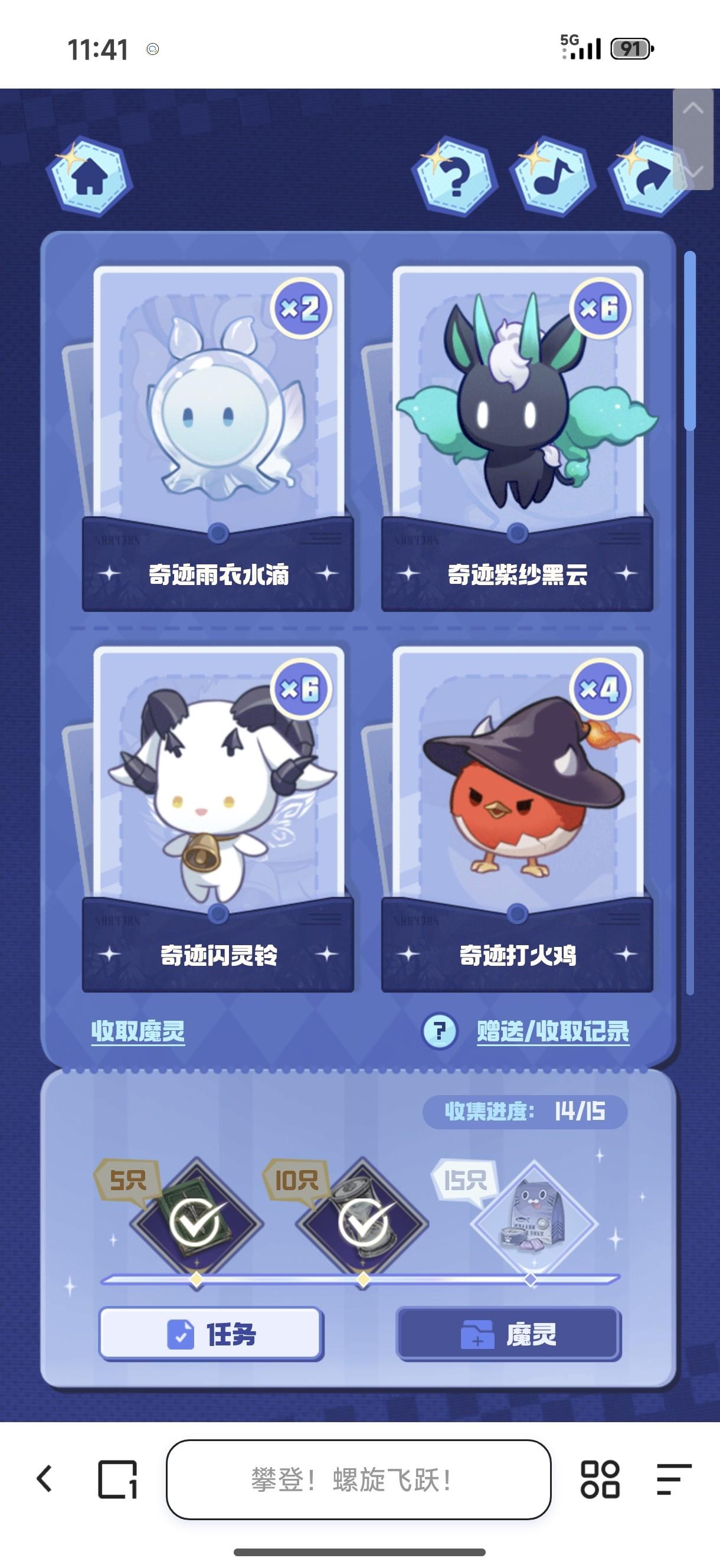Screen dimensions: 720x1568
Task: Go back with the browser back arrow
Action: click(44, 1478)
